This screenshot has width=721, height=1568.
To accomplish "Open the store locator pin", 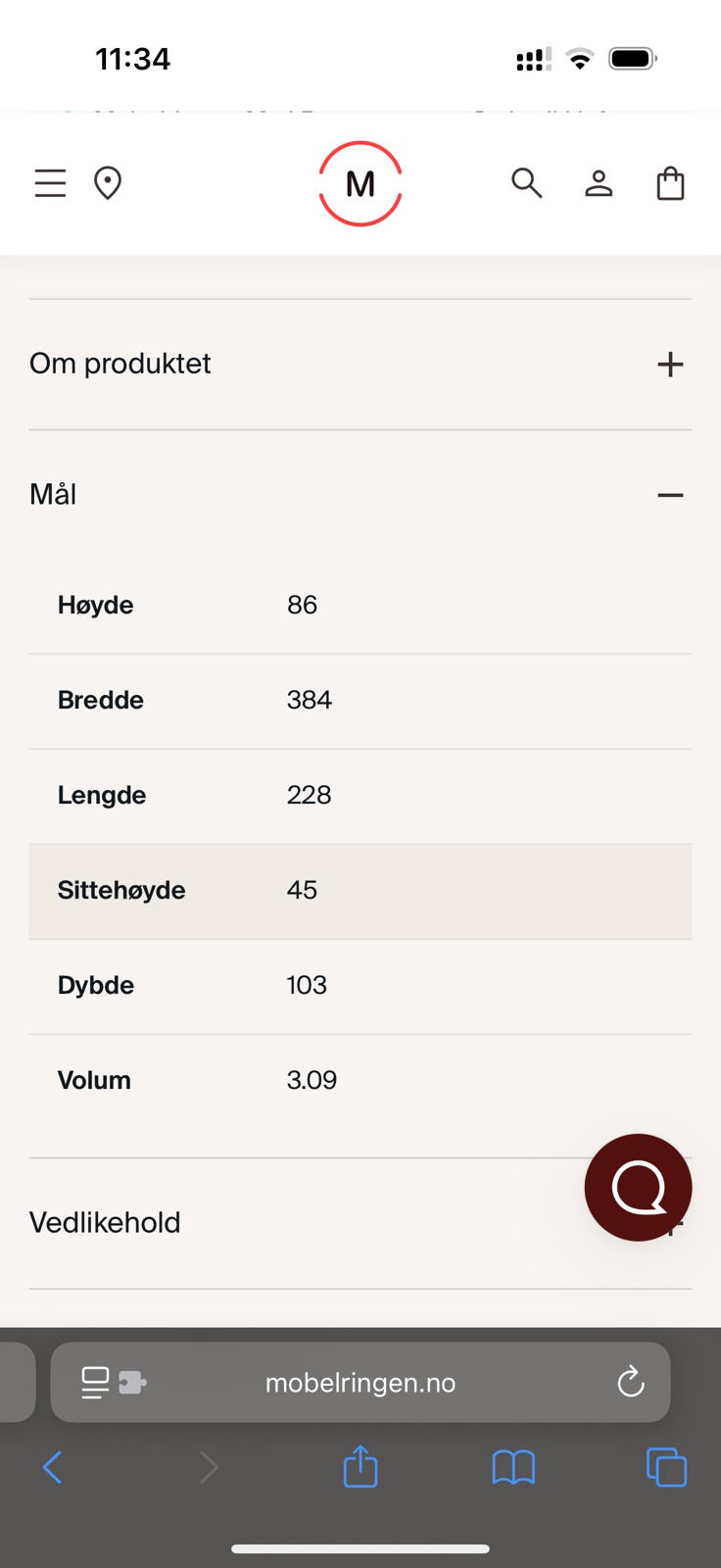I will pyautogui.click(x=108, y=183).
